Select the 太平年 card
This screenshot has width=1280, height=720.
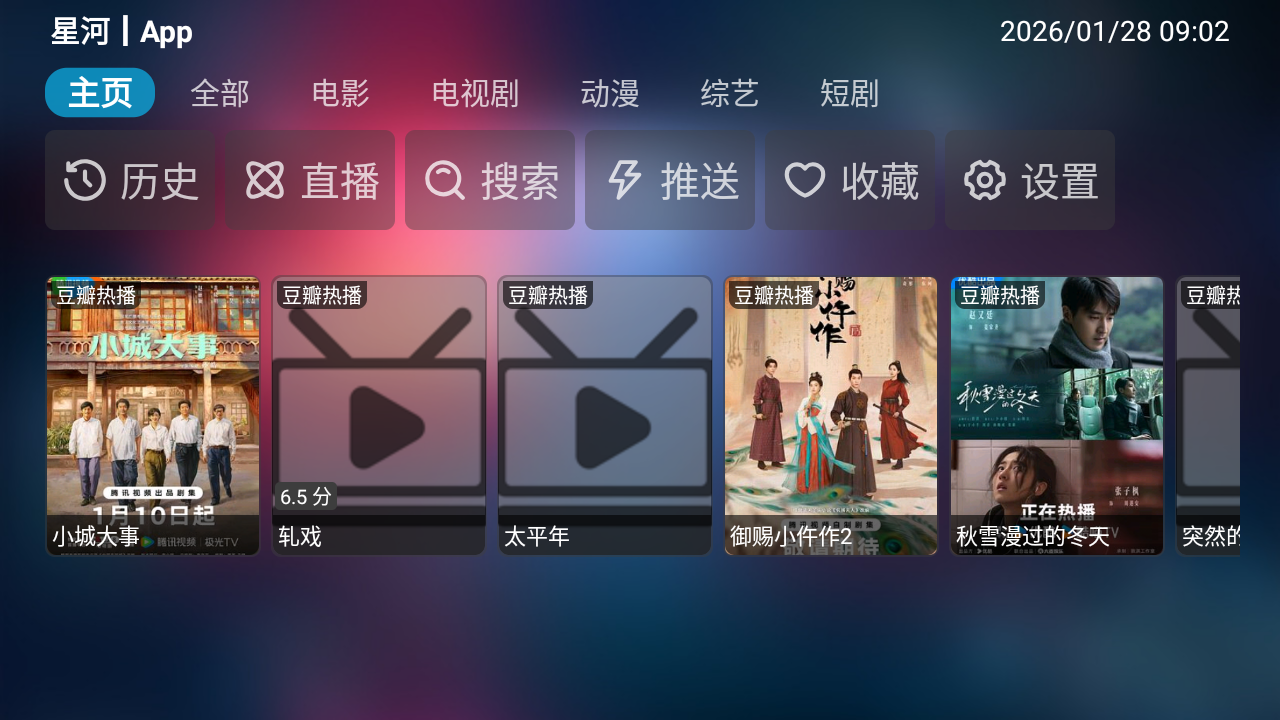(x=605, y=416)
